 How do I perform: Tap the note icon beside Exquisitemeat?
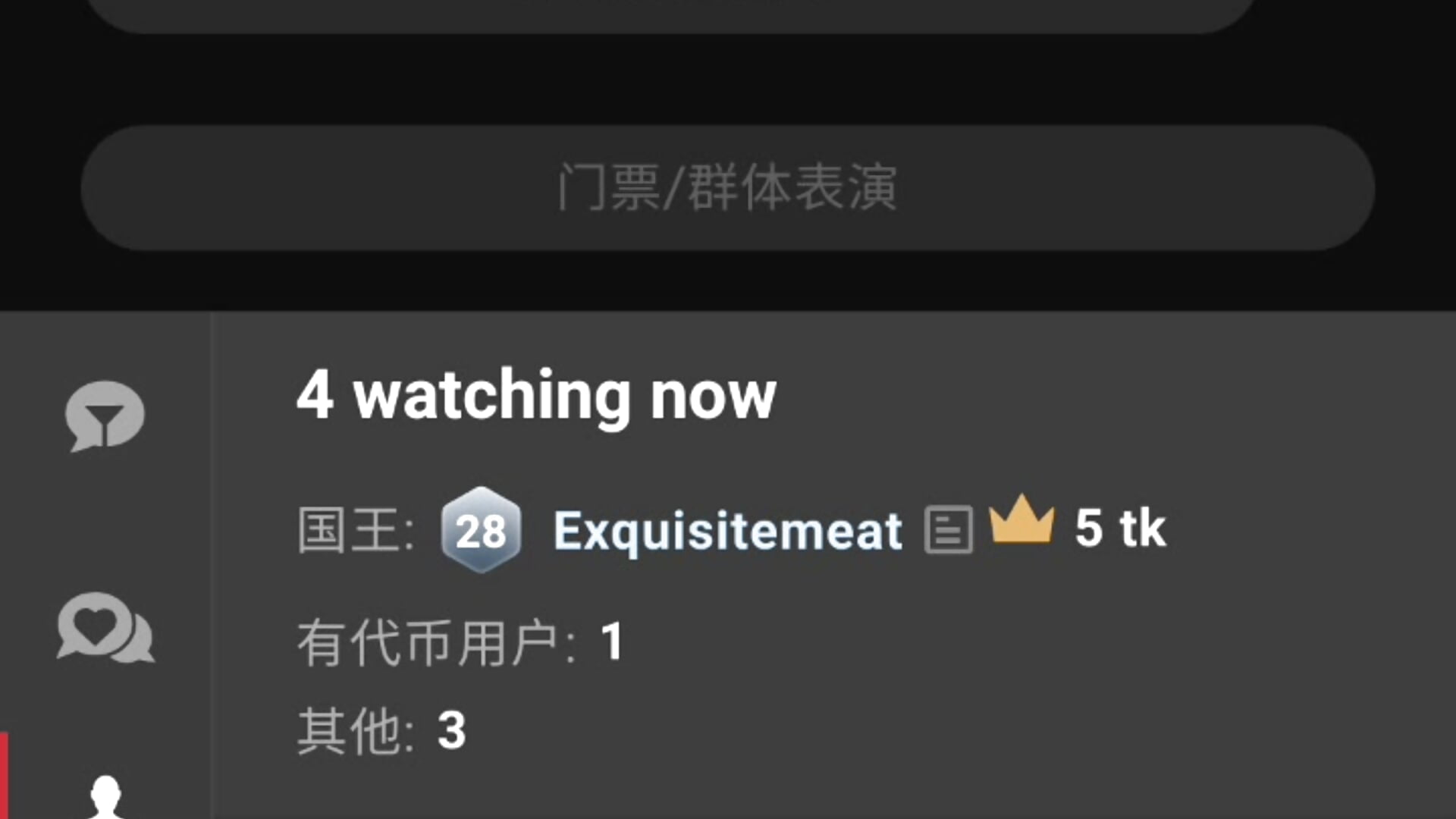pyautogui.click(x=948, y=529)
